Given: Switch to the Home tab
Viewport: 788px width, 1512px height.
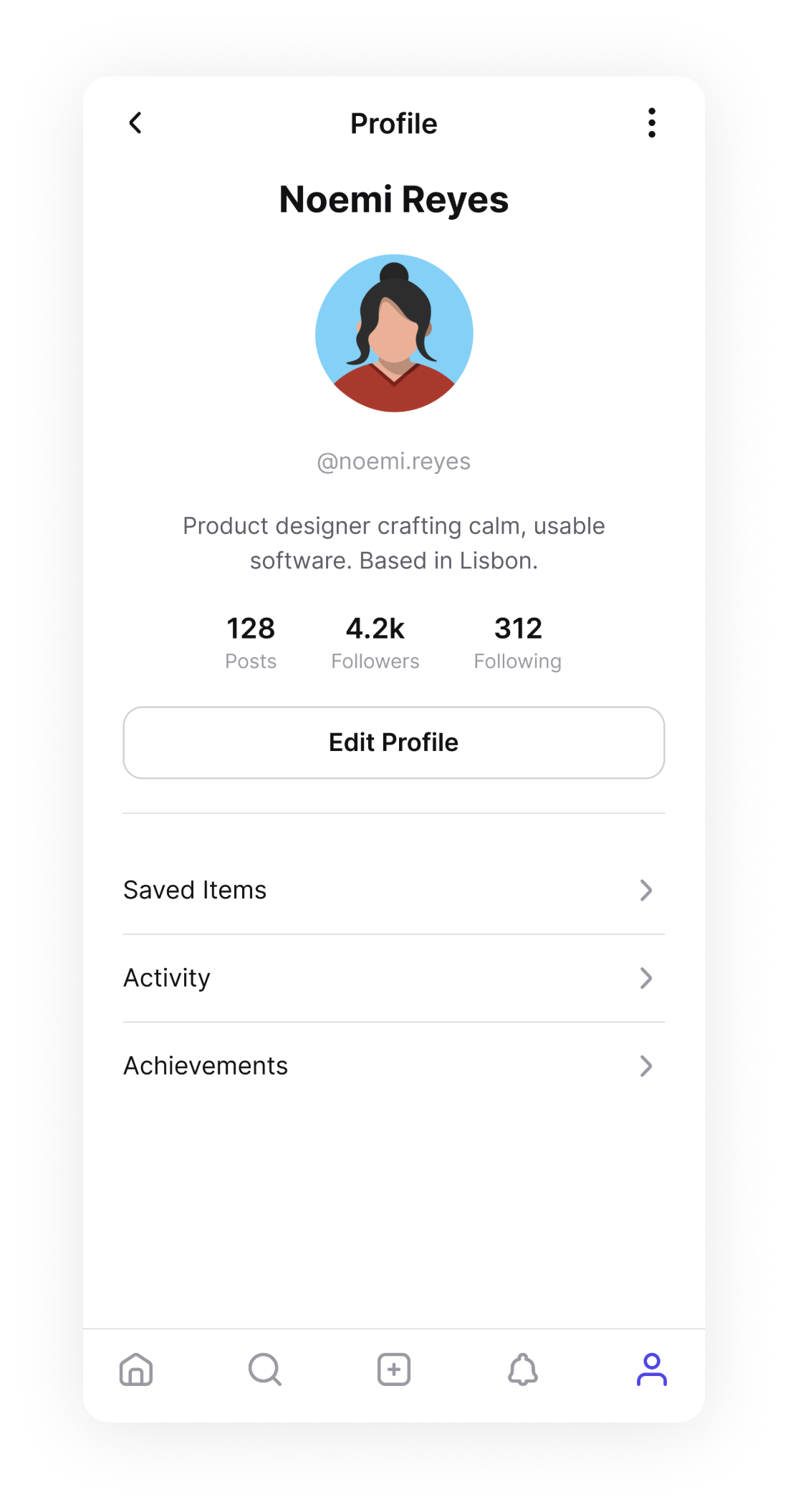Looking at the screenshot, I should (x=136, y=1370).
